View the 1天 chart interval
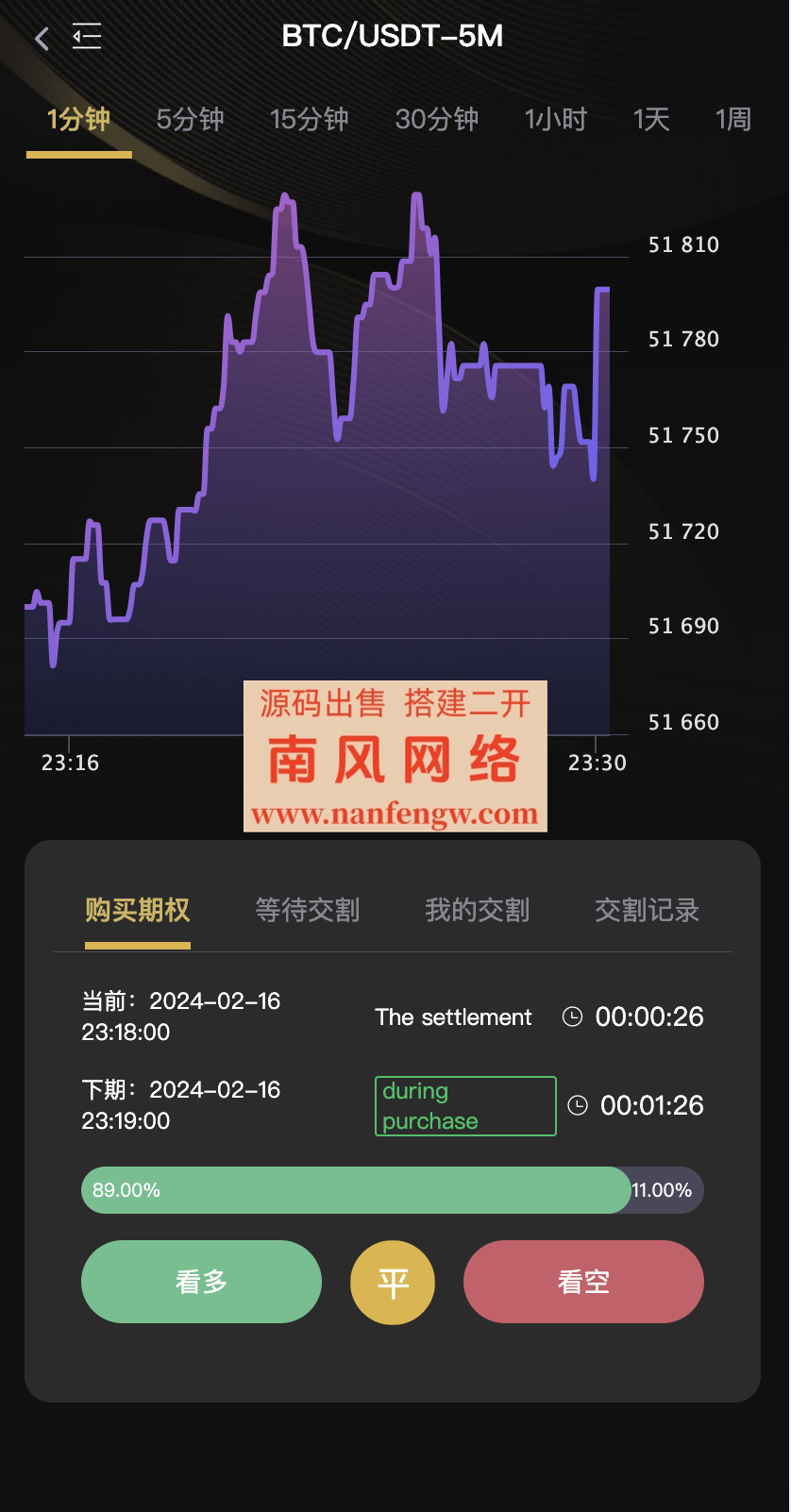 coord(651,120)
